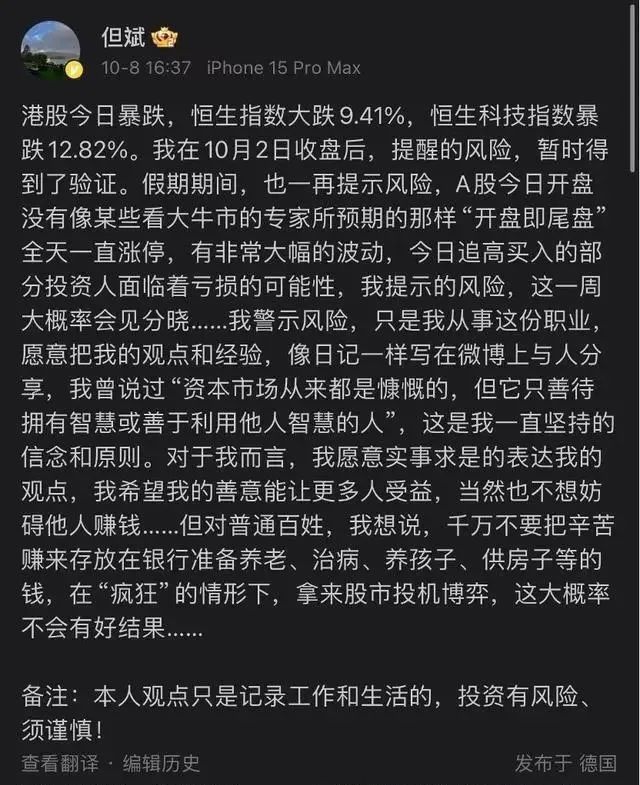This screenshot has width=640, height=785.
Task: Open the username 但斌
Action: click(x=123, y=38)
